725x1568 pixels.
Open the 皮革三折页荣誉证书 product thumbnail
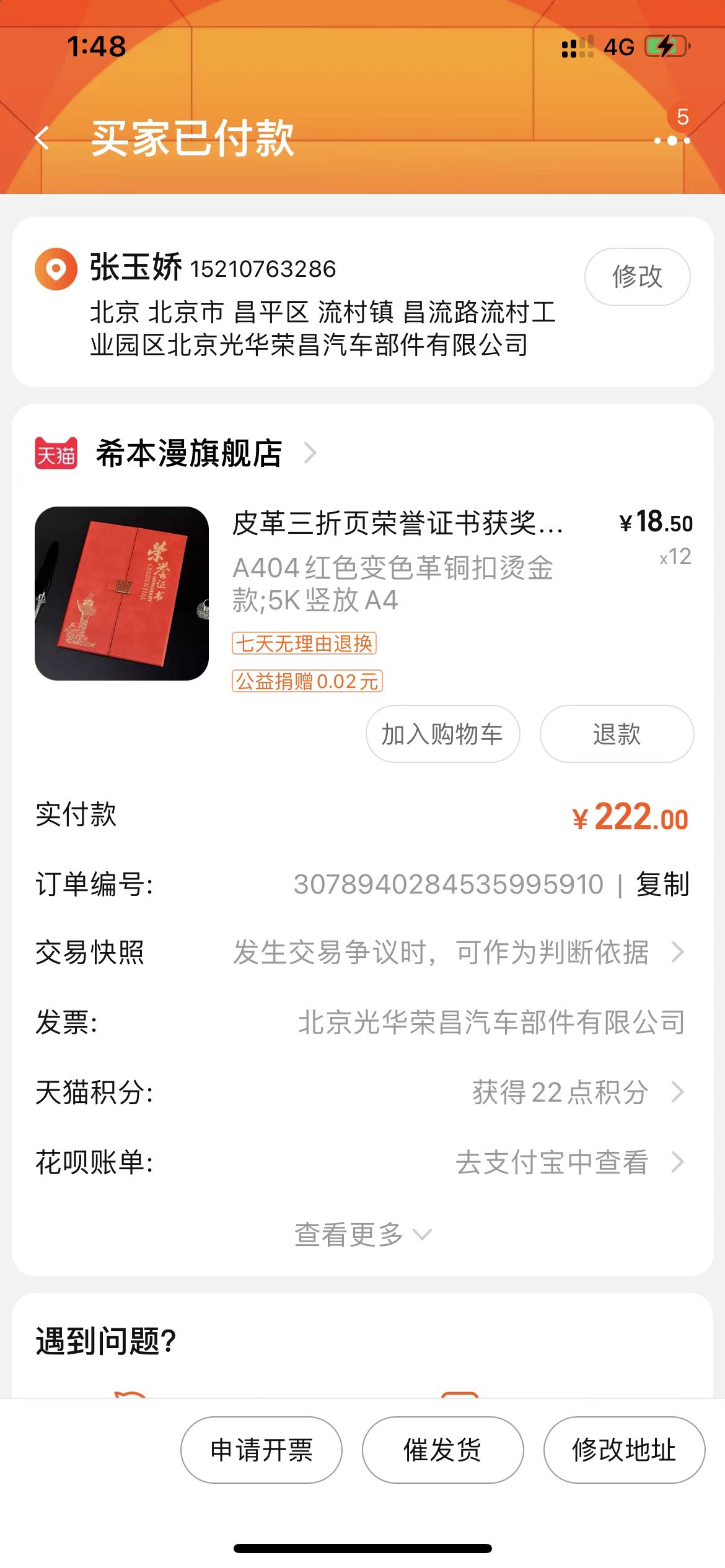[121, 593]
